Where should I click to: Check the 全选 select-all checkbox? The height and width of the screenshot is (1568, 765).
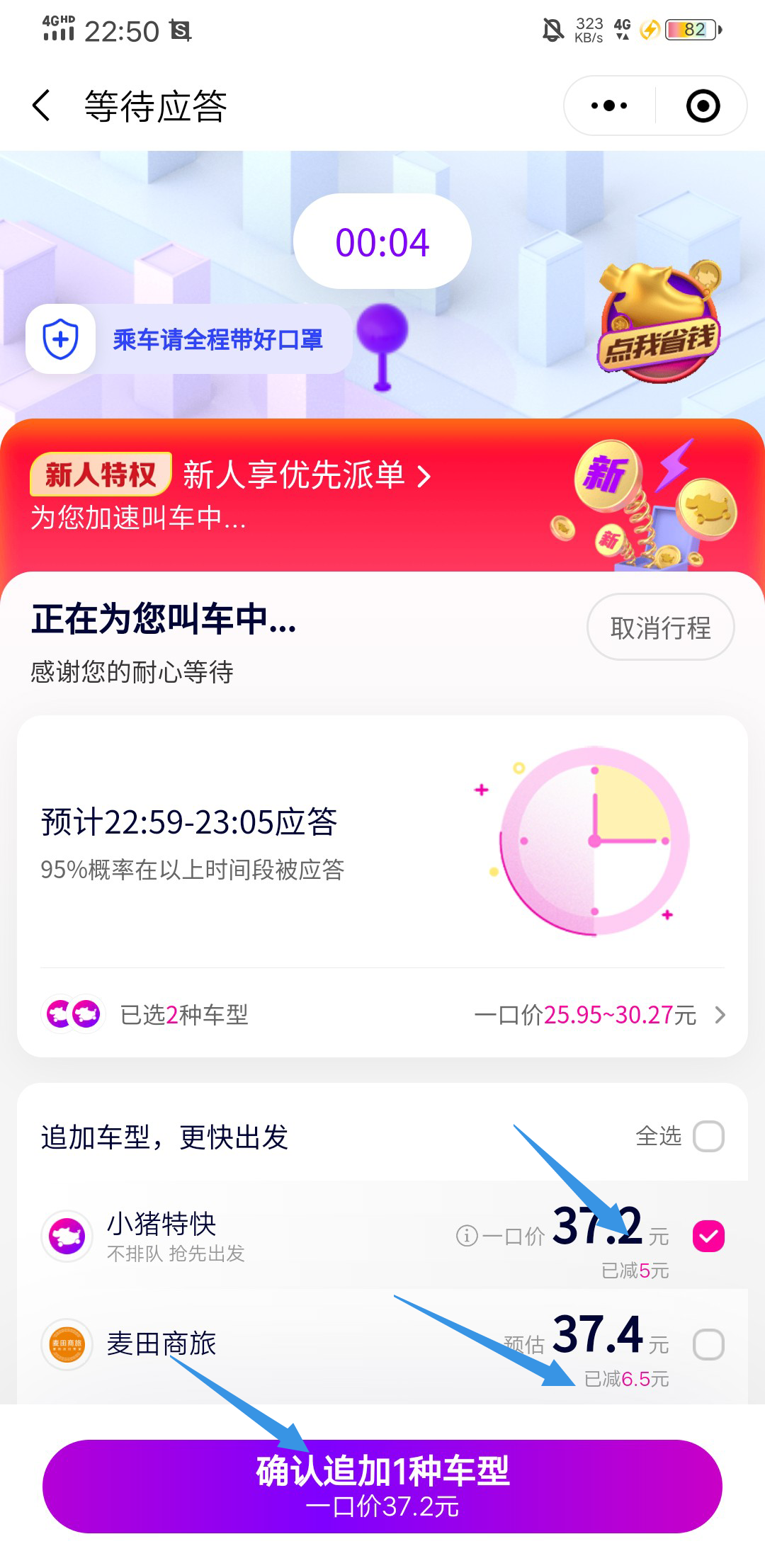click(x=710, y=1137)
